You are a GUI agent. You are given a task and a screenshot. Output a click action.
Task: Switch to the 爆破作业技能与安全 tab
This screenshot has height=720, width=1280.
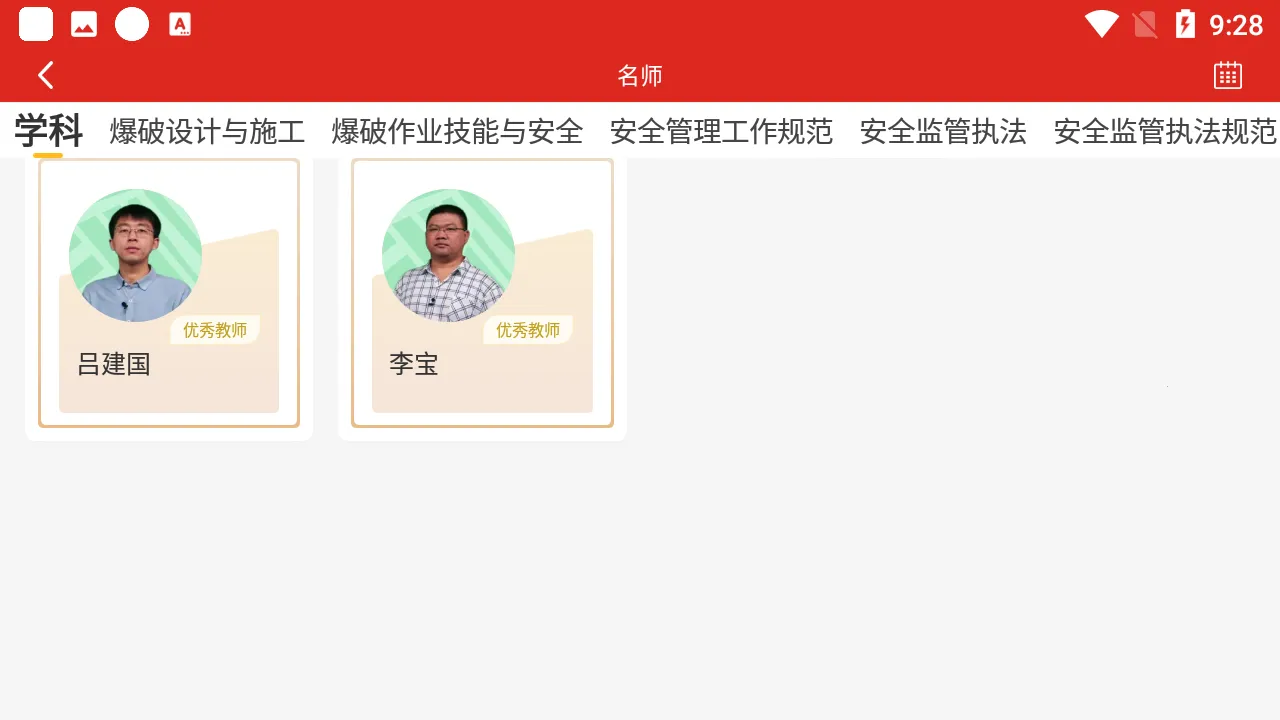coord(457,131)
